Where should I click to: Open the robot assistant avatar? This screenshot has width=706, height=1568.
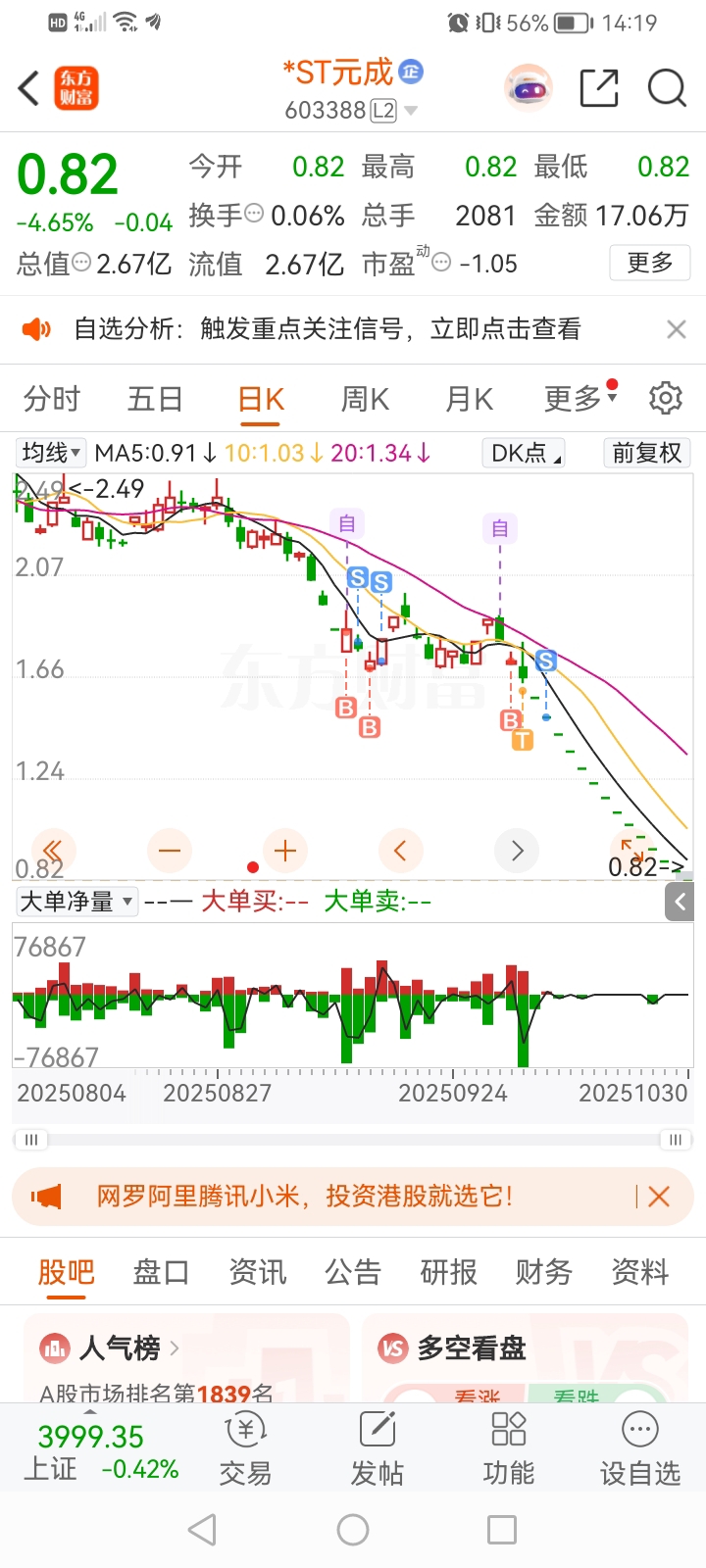point(529,89)
